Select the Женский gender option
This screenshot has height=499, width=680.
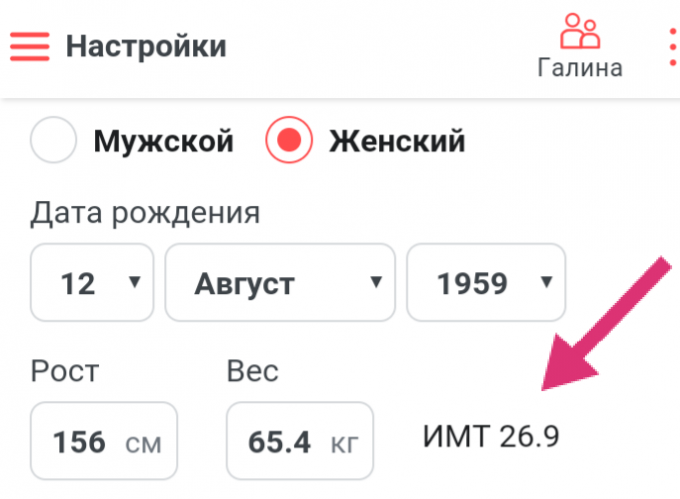tap(290, 142)
